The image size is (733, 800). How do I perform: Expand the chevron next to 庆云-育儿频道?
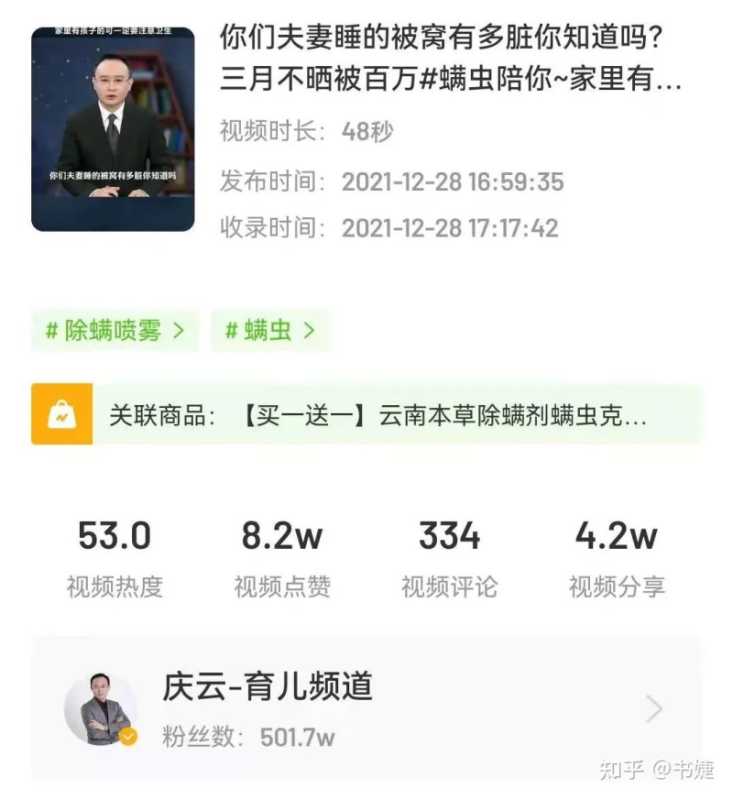coord(651,709)
